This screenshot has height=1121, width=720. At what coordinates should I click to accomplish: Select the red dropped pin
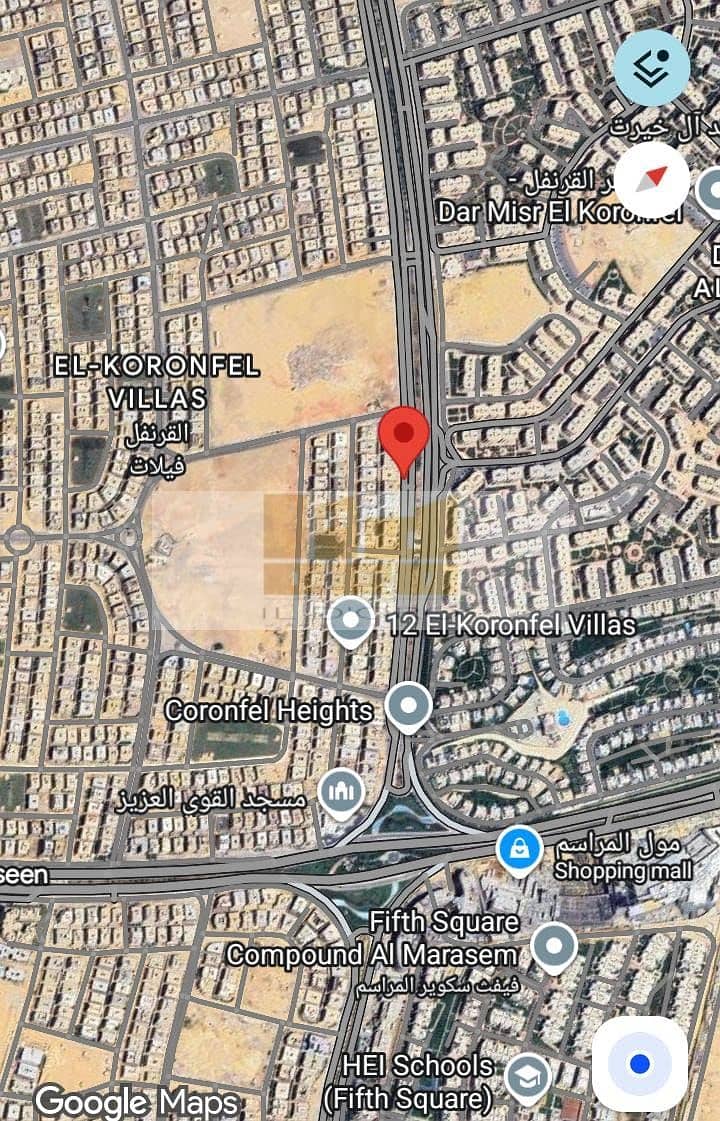404,438
